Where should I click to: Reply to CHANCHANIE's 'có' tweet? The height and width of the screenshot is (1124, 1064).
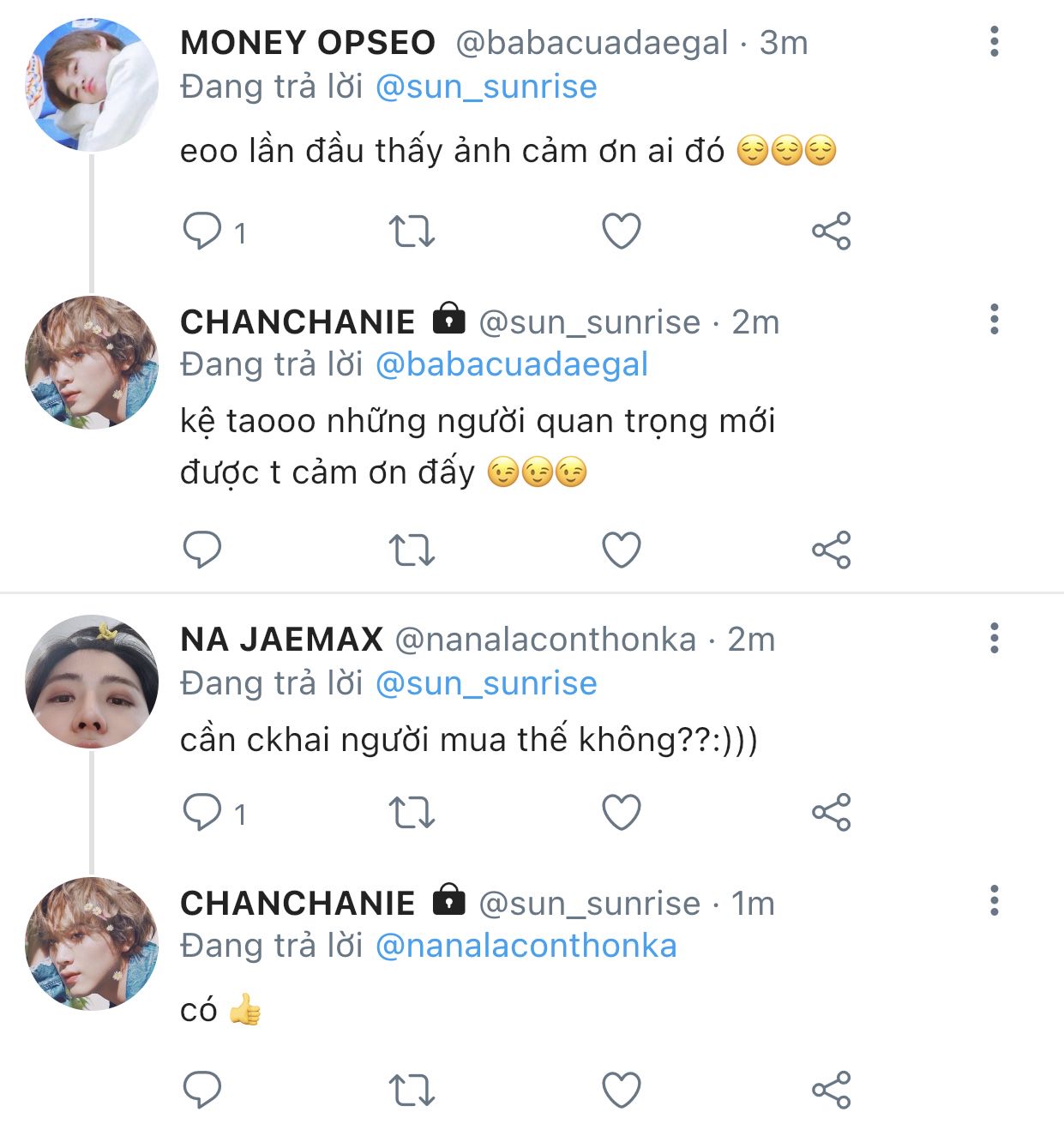[x=202, y=1090]
